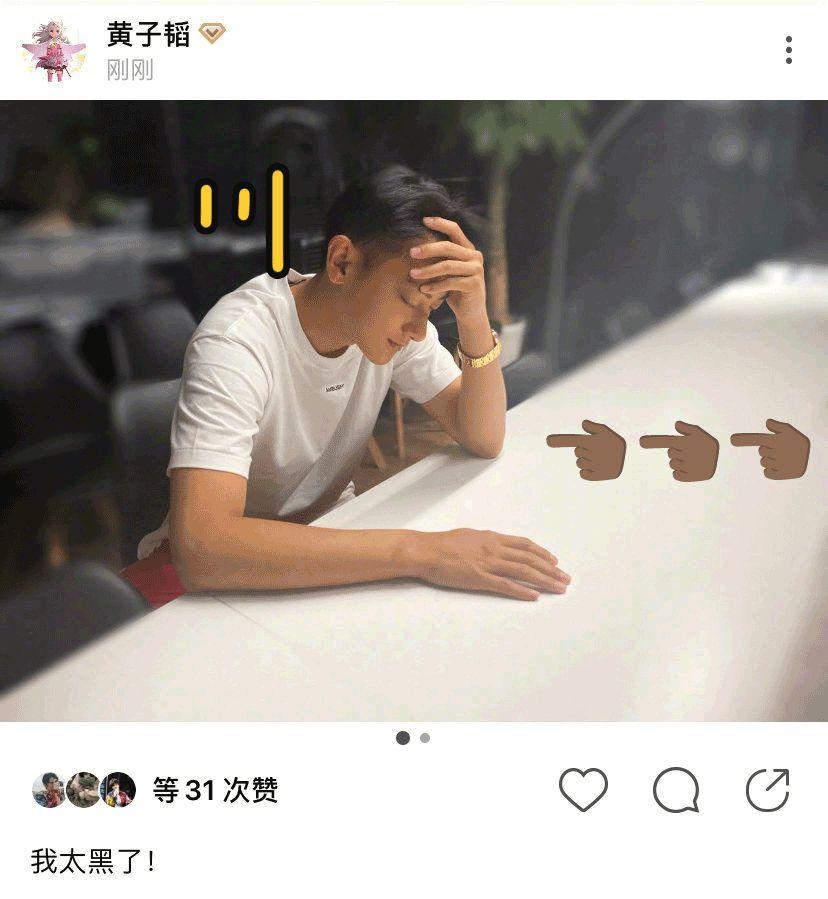Screen dimensions: 828x899
Task: View the 等 31 次赞 likes list
Action: (214, 790)
